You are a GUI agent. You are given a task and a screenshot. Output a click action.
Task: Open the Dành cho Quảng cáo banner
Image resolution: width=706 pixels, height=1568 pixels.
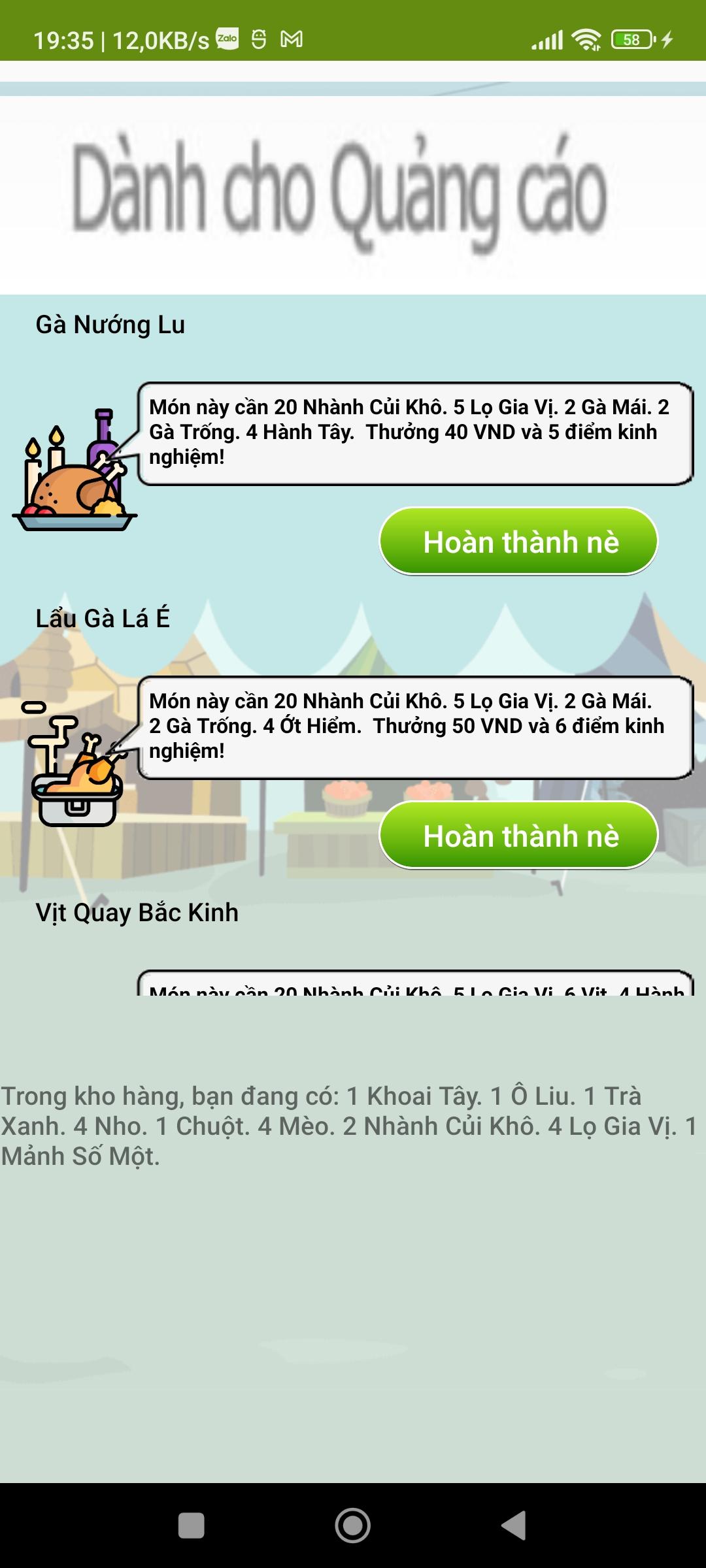(353, 195)
